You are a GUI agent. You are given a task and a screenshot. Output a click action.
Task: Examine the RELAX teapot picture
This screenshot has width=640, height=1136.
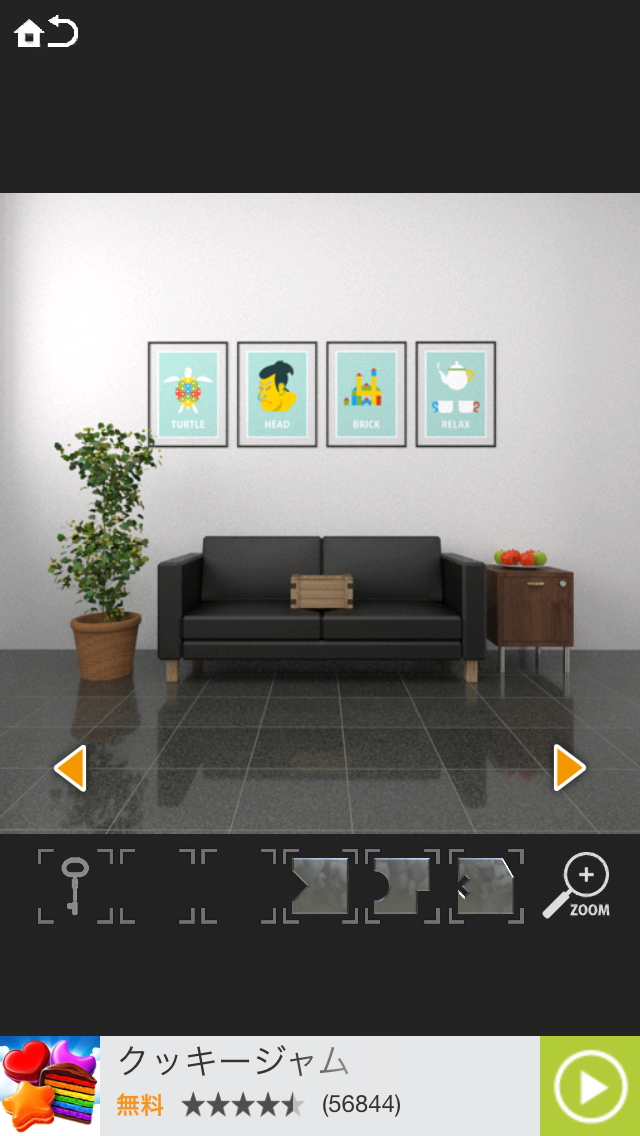(x=455, y=393)
